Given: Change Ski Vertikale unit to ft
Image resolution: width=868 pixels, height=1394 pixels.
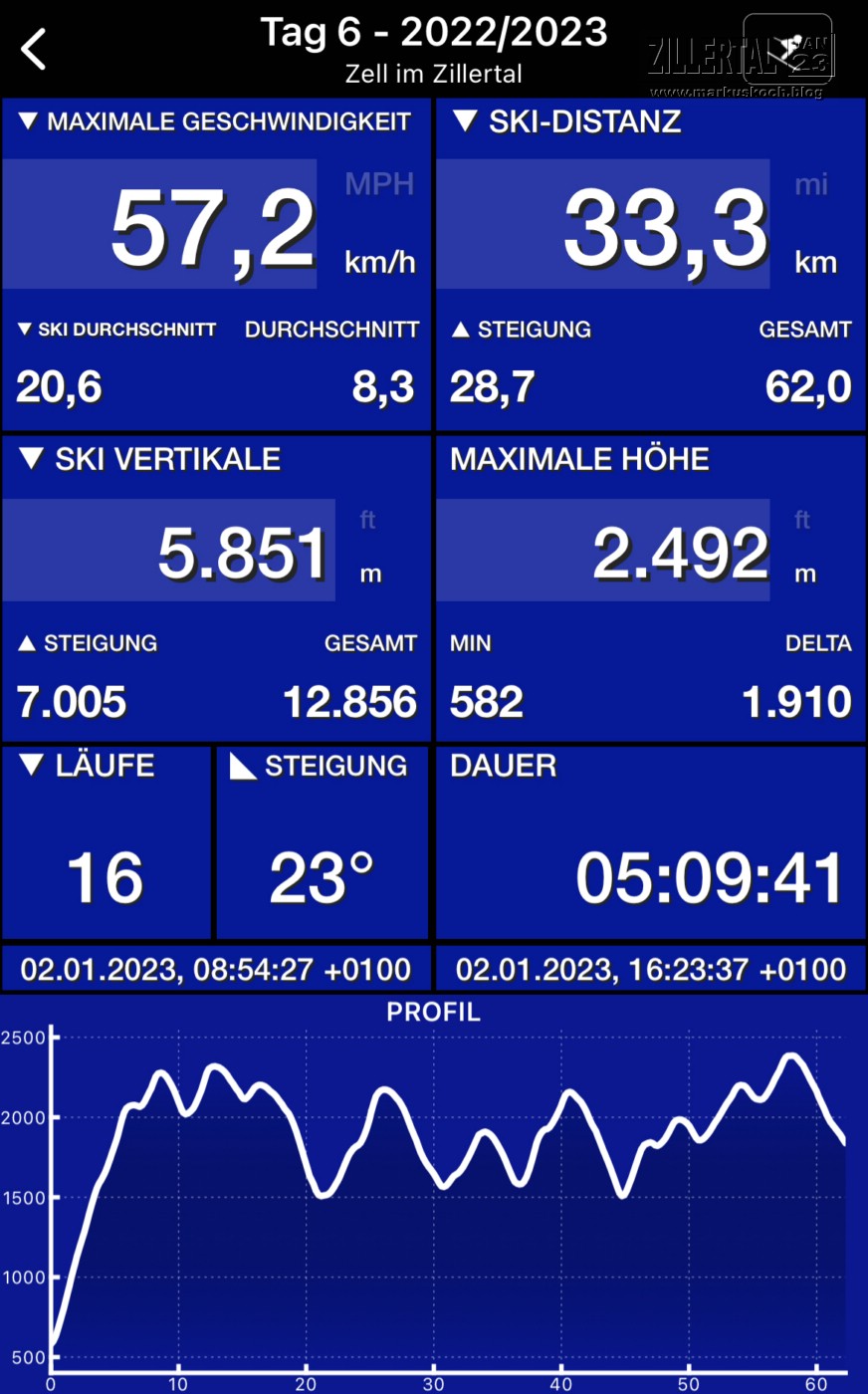Looking at the screenshot, I should [368, 520].
